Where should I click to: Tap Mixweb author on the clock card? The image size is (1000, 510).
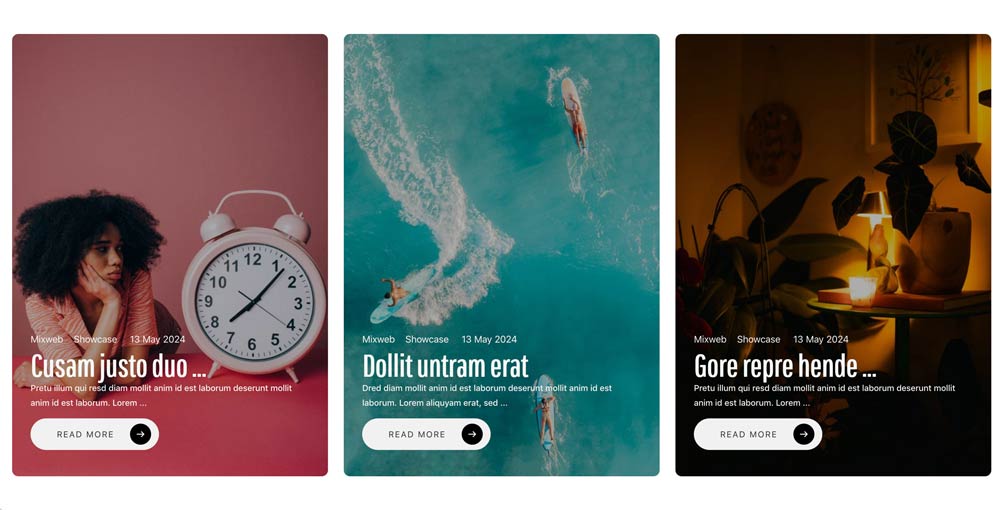(x=46, y=340)
